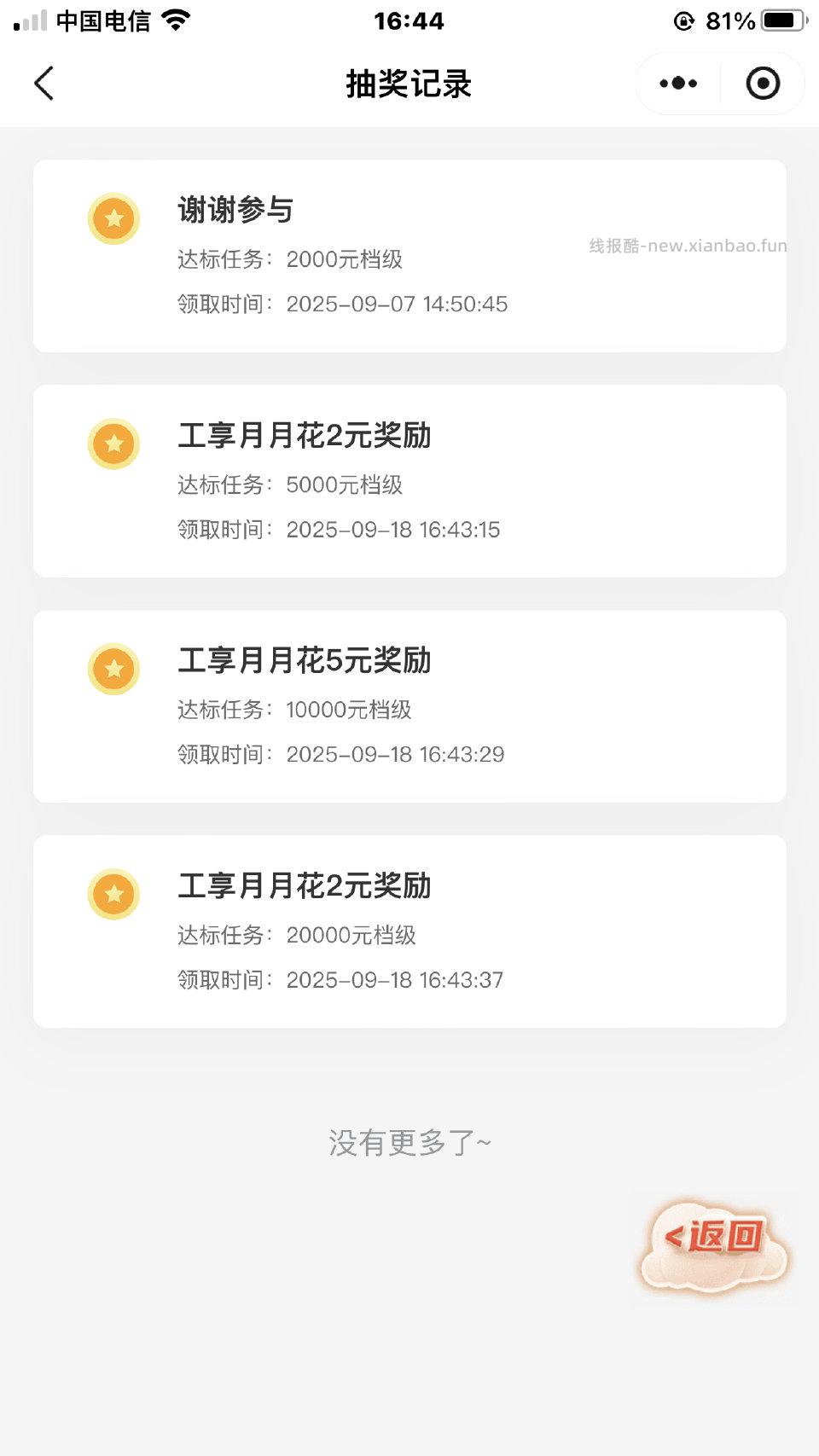Go back using the top-left arrow

pyautogui.click(x=44, y=84)
